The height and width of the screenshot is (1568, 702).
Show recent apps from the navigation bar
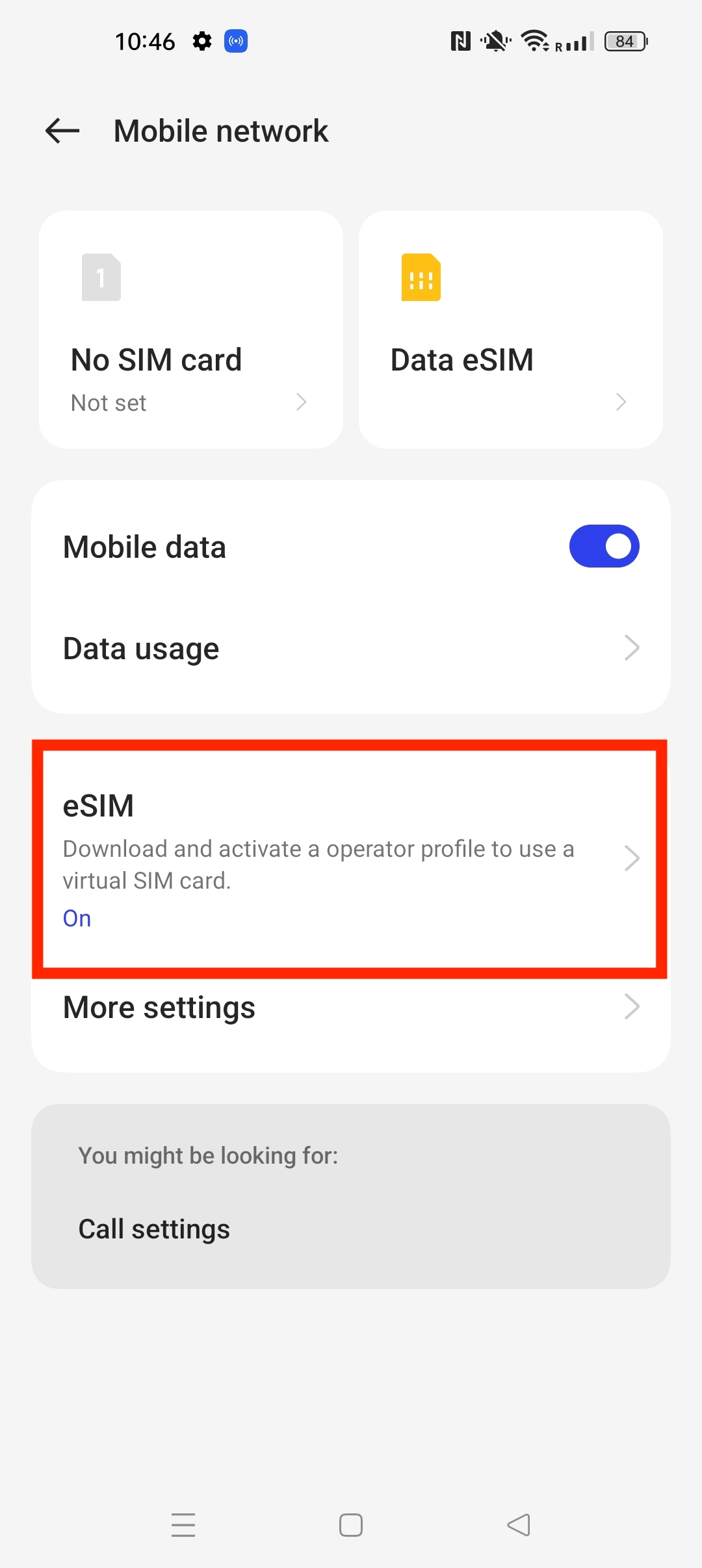pyautogui.click(x=183, y=1524)
